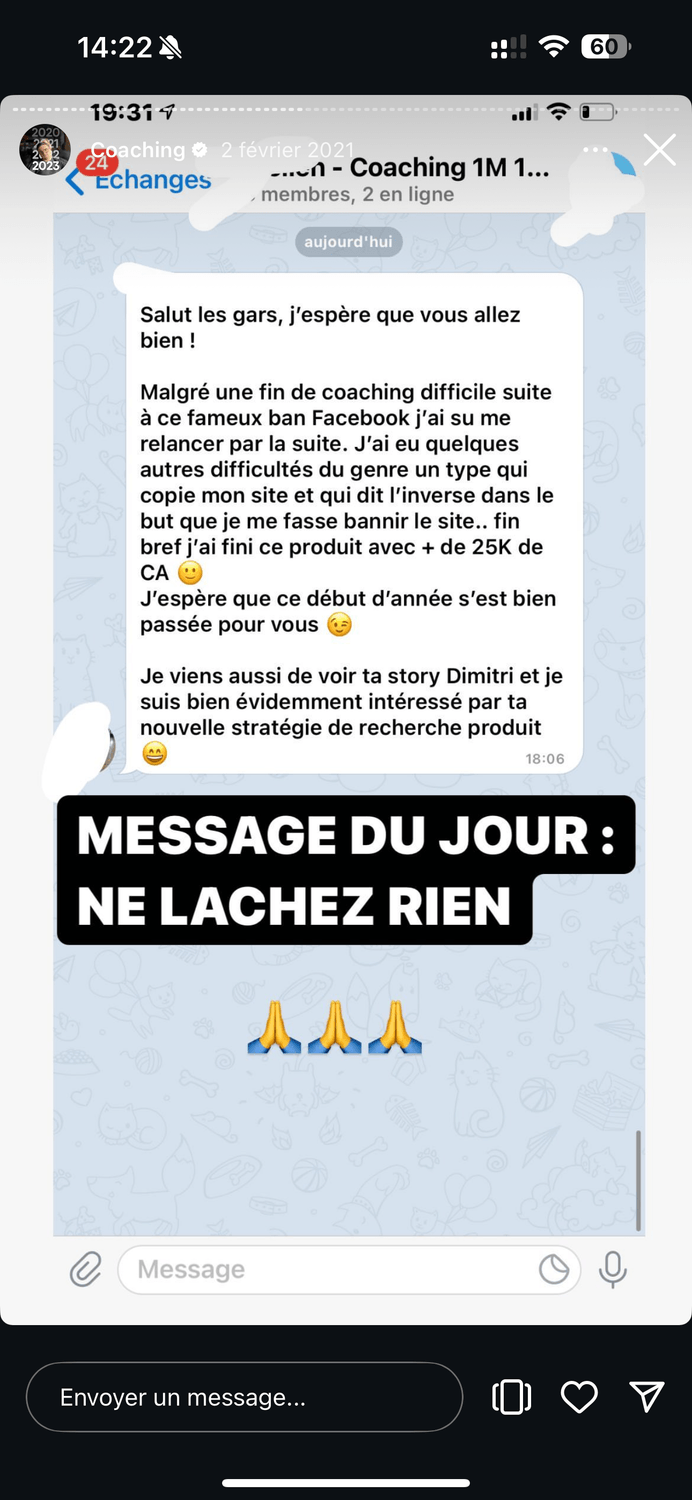Viewport: 692px width, 1500px height.
Task: Share the story via the paper plane
Action: coord(647,1397)
